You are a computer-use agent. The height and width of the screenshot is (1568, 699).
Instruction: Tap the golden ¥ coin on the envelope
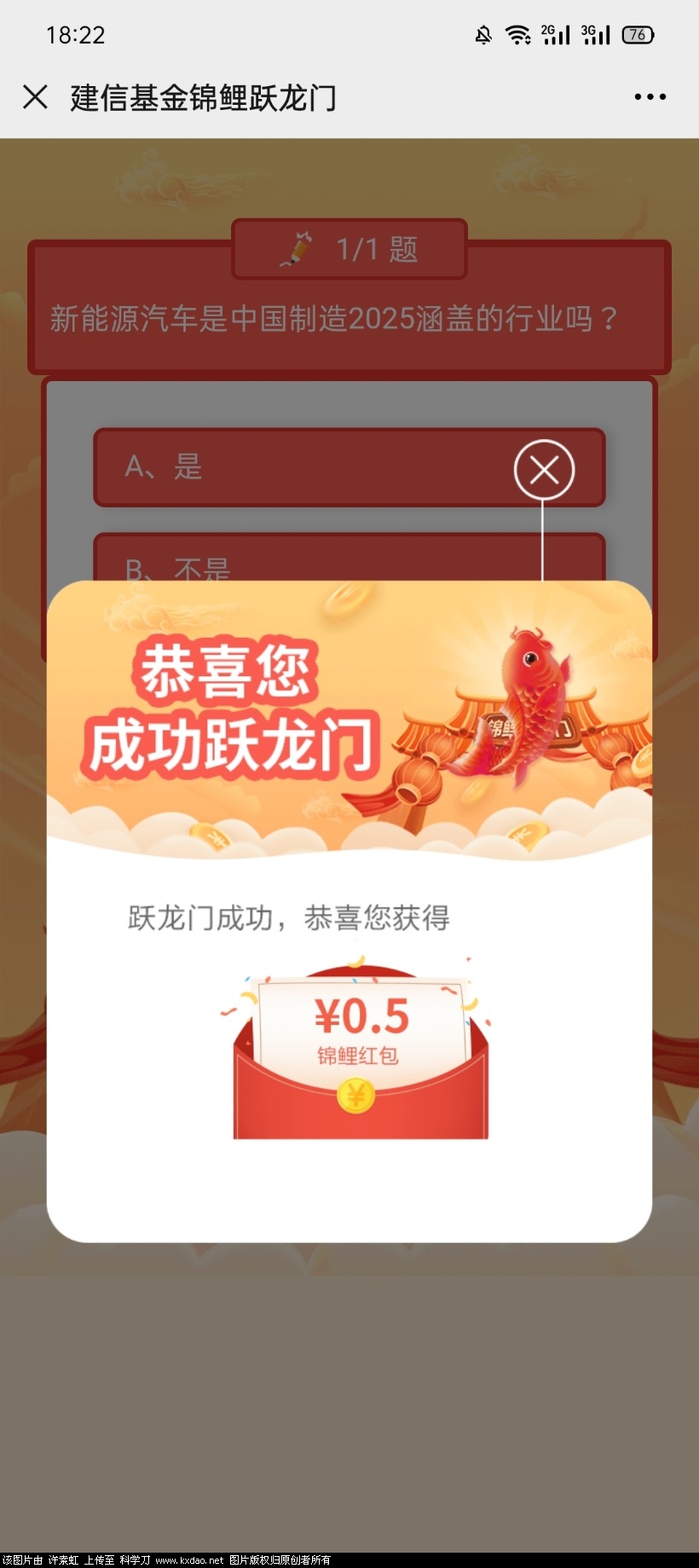coord(358,1094)
